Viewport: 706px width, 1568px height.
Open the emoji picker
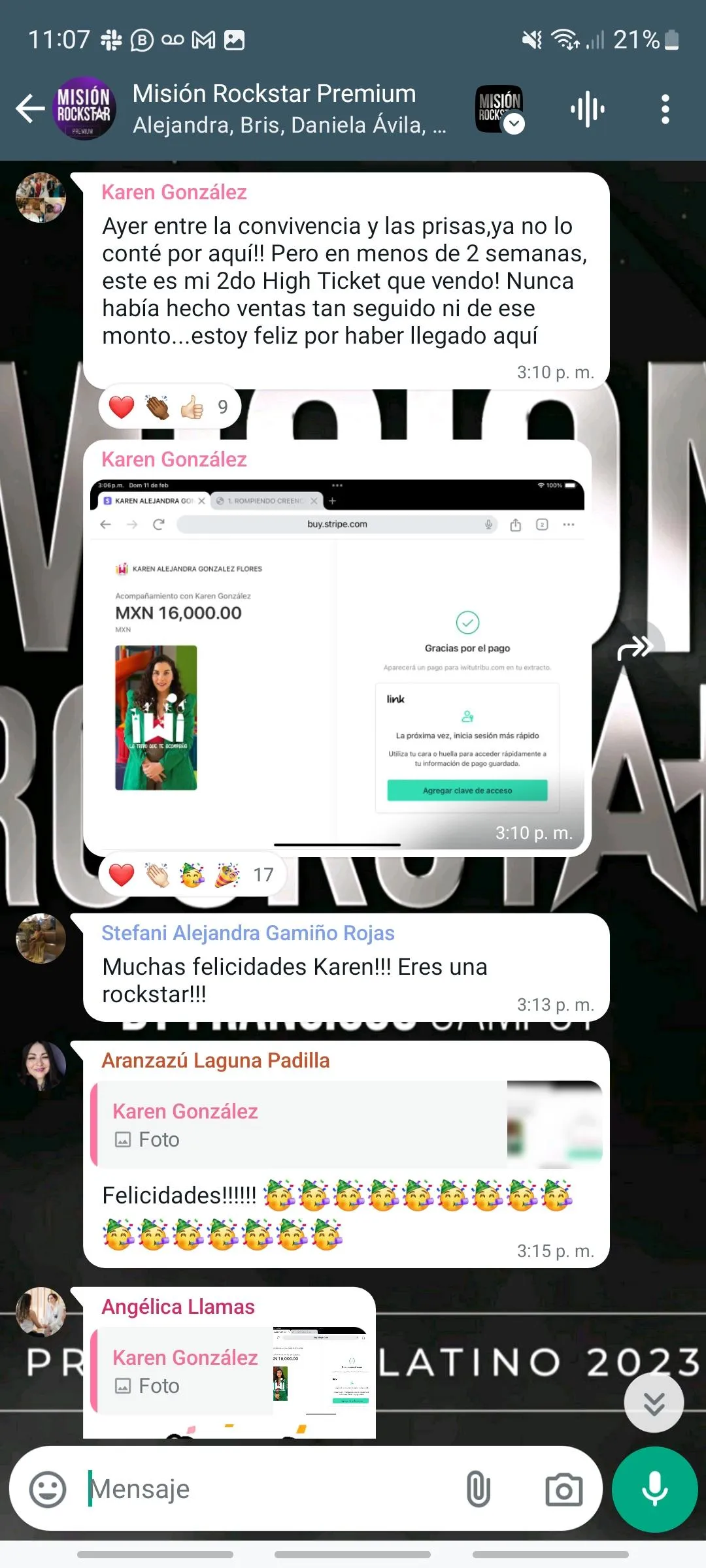[x=48, y=1490]
